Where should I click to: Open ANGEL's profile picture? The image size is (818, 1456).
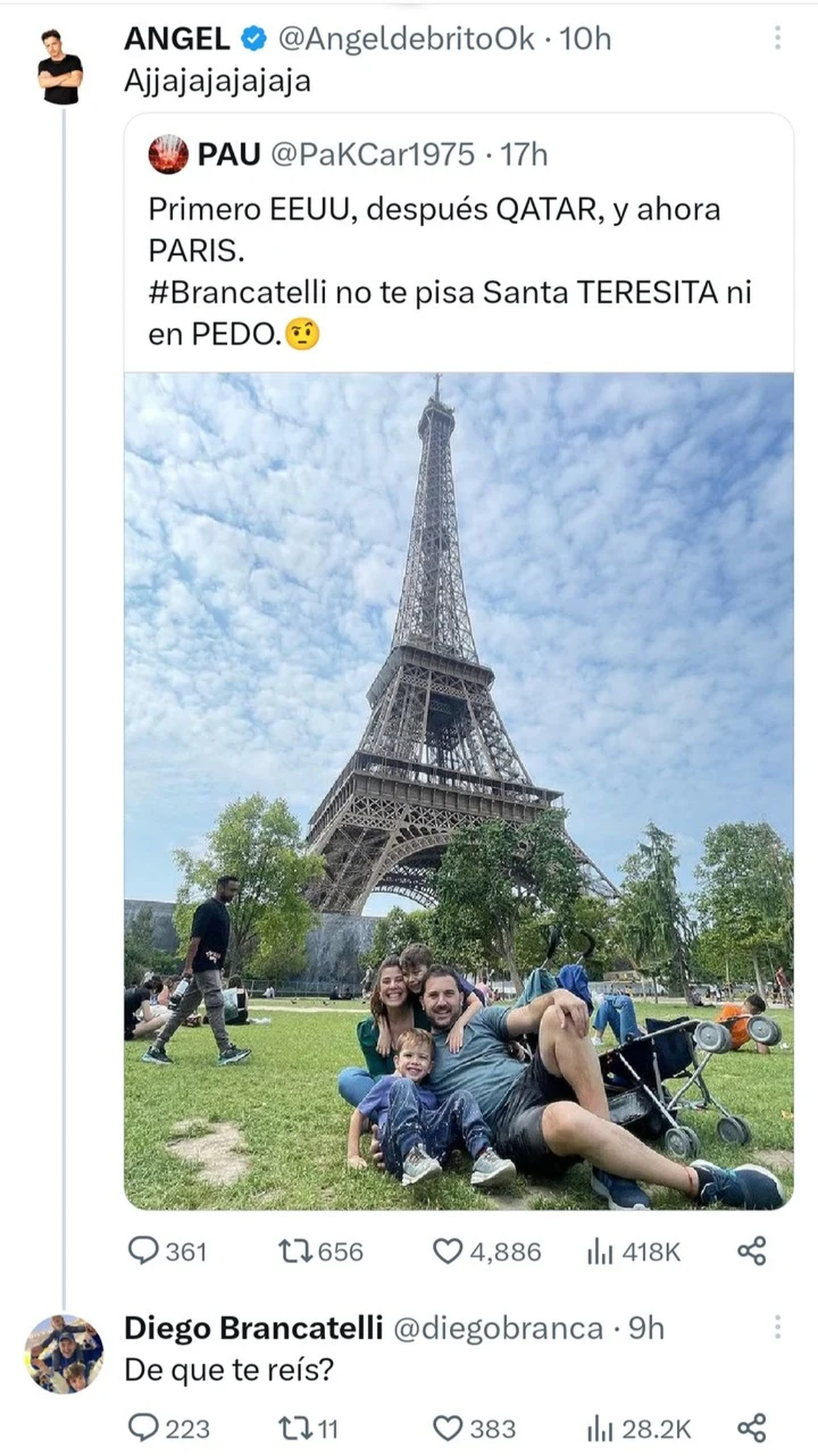point(61,67)
